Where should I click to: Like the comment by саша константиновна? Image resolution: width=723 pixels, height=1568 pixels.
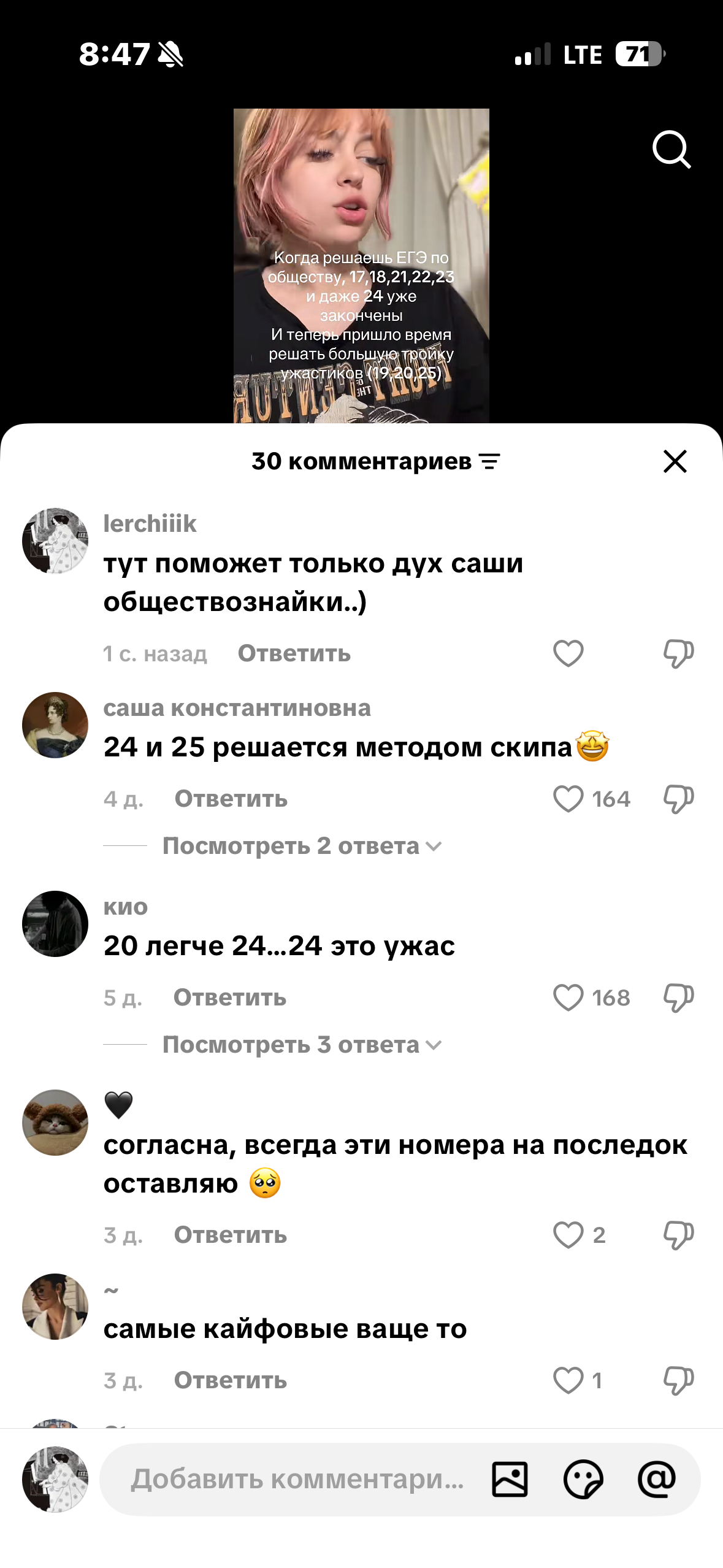[568, 799]
